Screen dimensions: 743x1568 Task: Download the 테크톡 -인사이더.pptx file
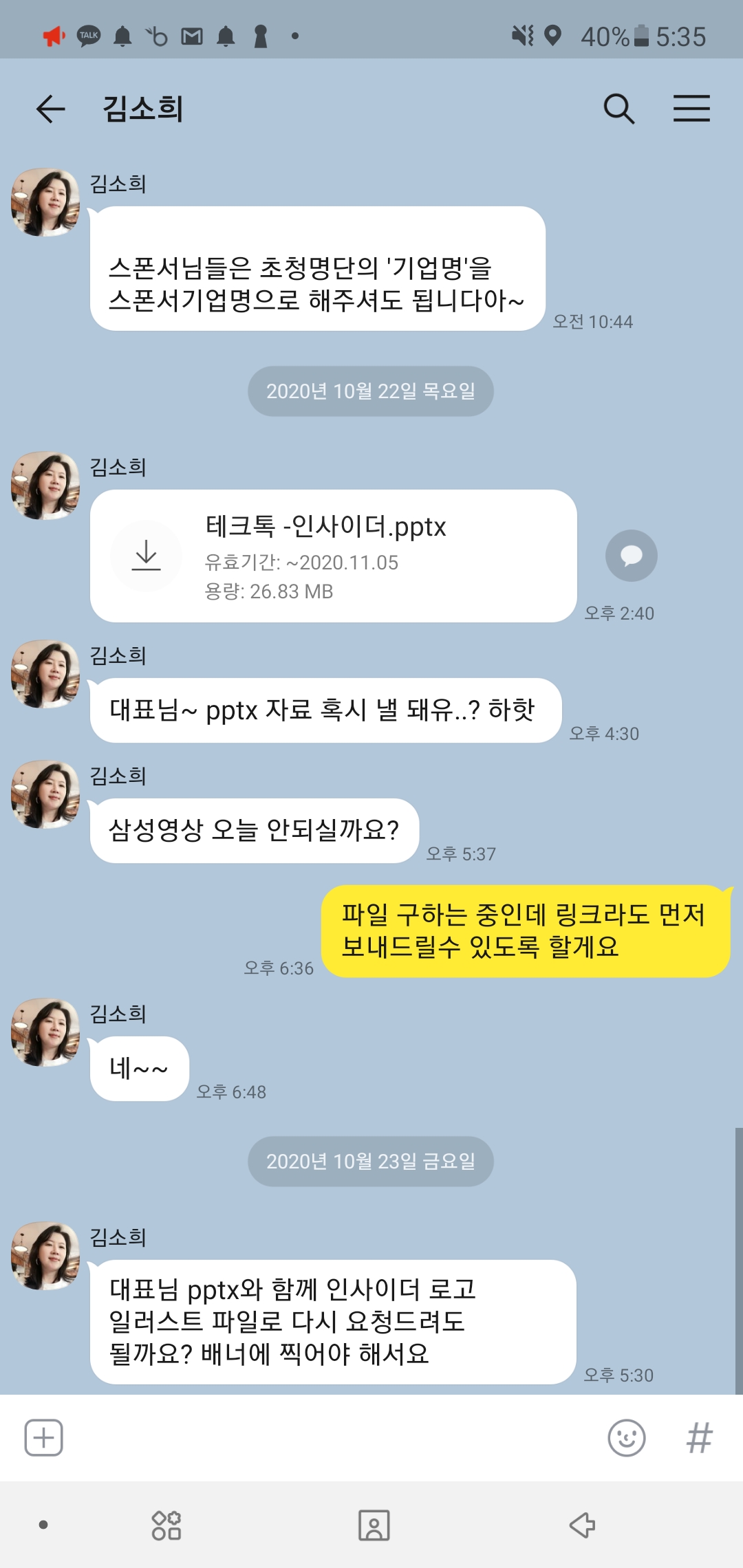tap(146, 556)
